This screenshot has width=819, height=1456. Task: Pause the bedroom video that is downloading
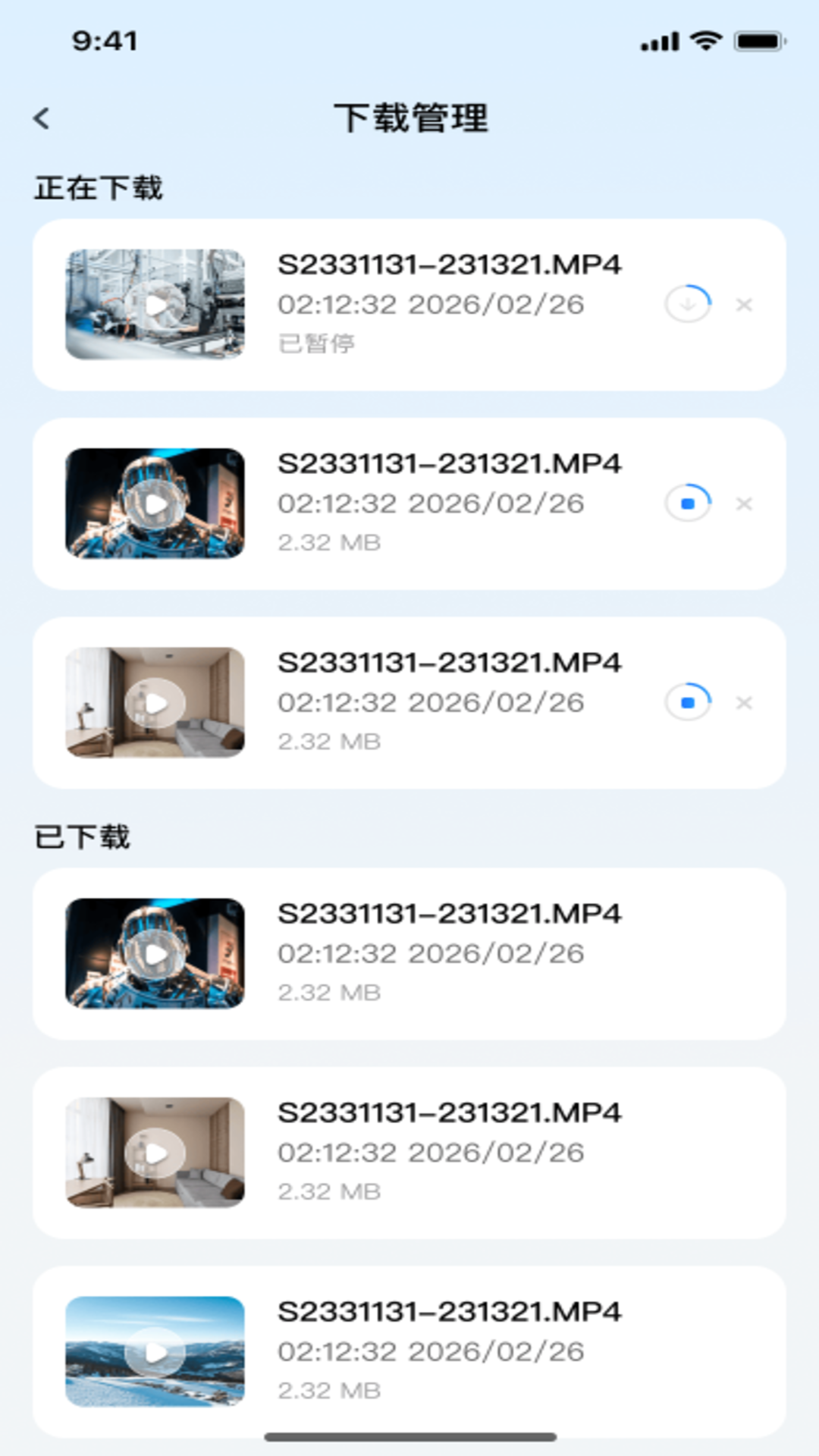[x=688, y=703]
